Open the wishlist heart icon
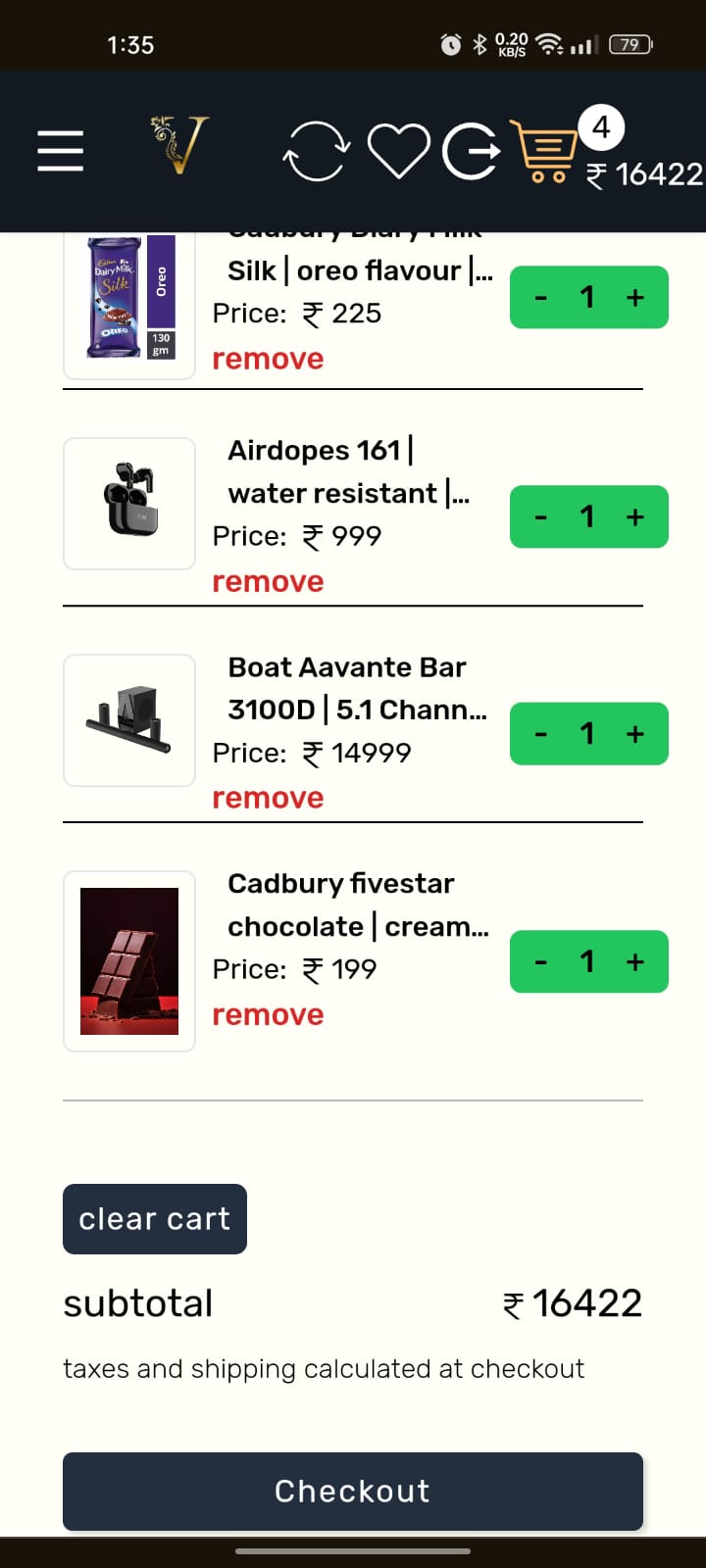Screen dimensions: 706x1568 pos(398,151)
